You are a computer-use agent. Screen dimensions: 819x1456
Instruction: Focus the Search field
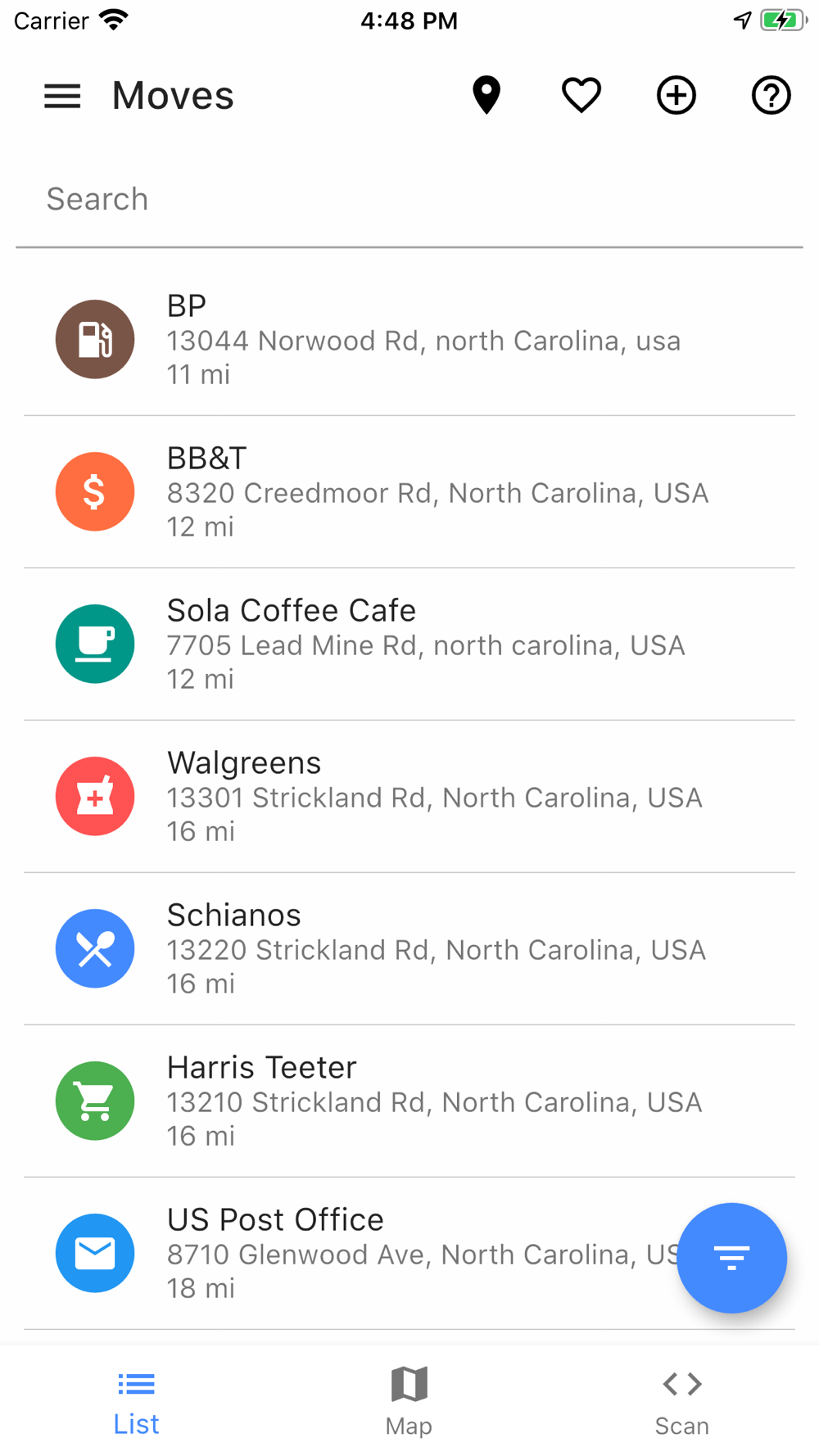(x=409, y=200)
